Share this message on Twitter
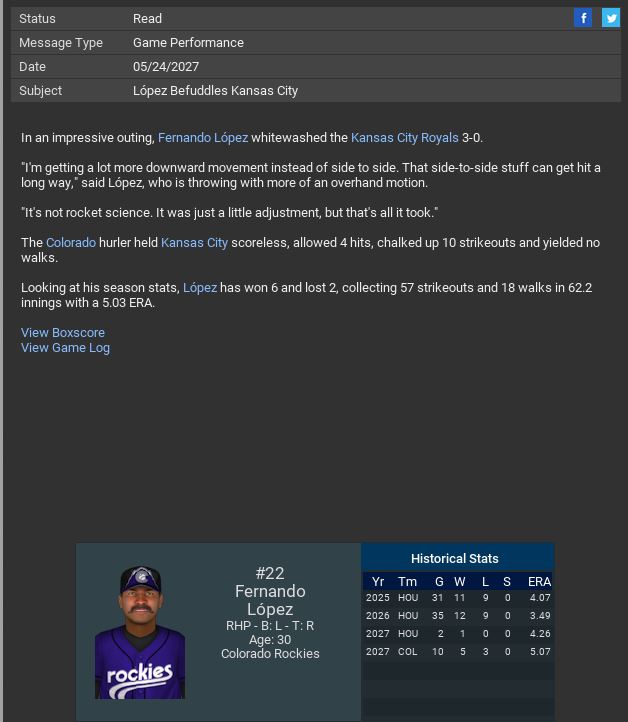628x722 pixels. pyautogui.click(x=610, y=18)
